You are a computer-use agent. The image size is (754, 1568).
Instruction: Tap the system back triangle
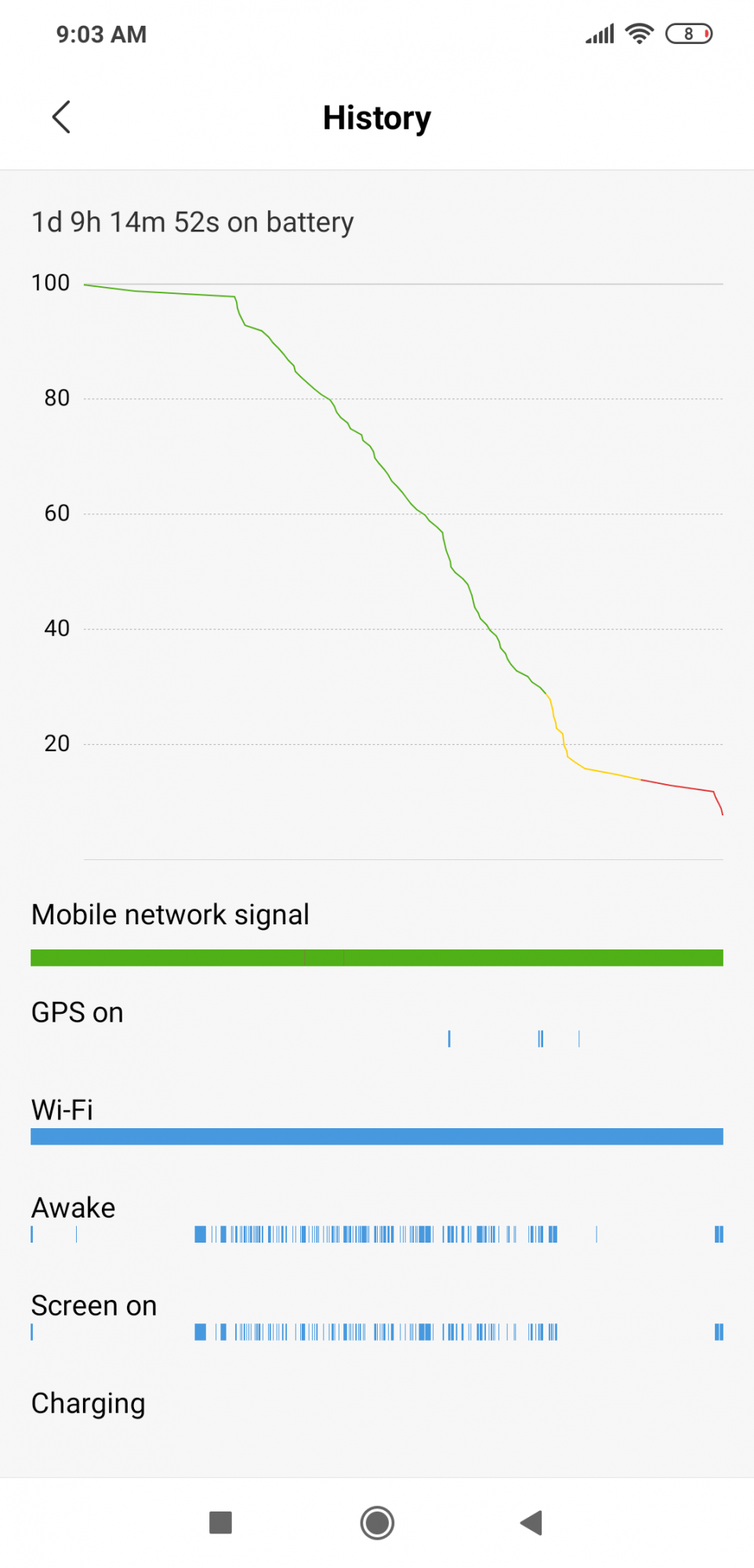pyautogui.click(x=531, y=1523)
